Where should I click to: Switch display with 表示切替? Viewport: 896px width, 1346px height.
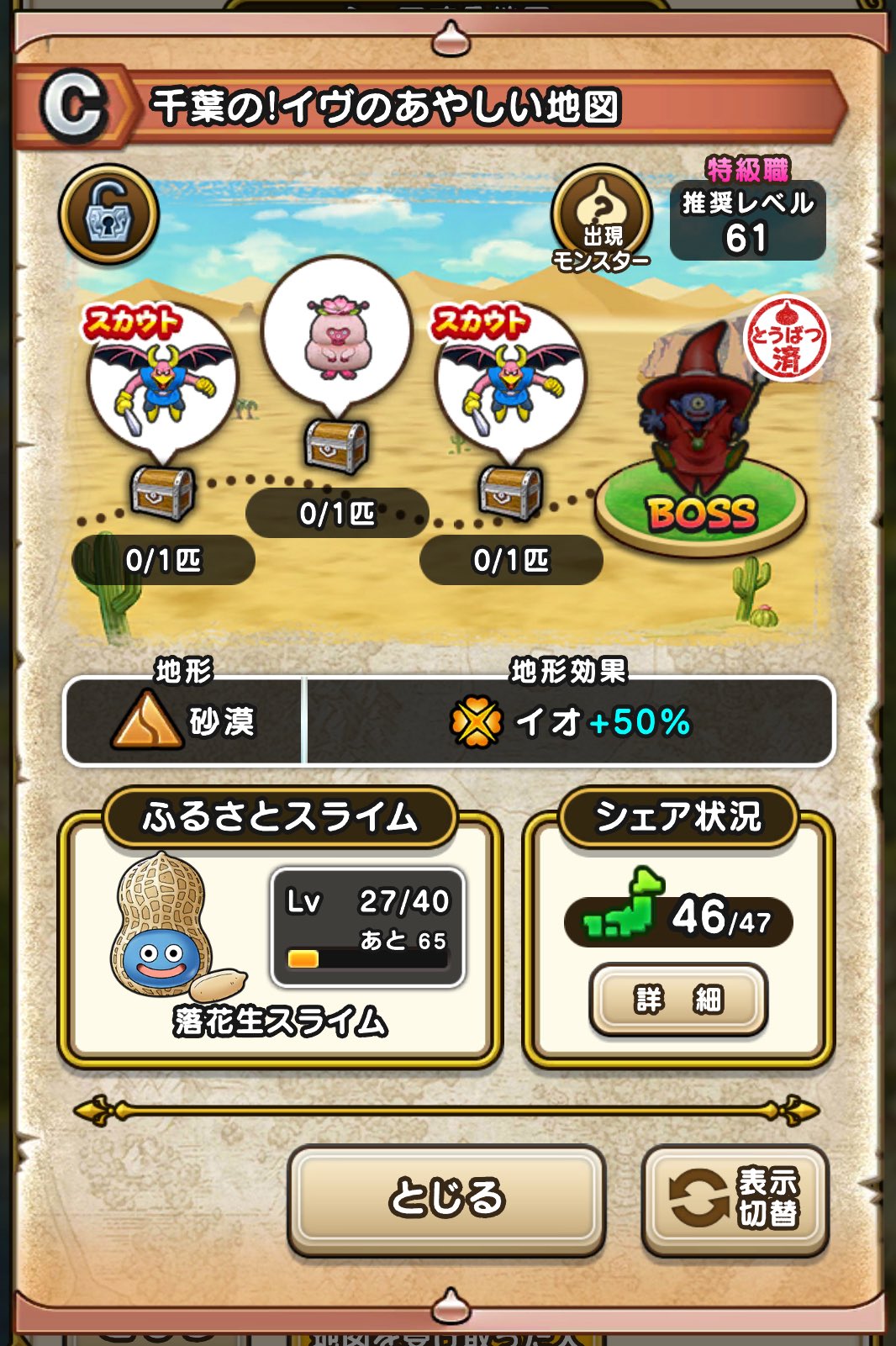click(x=735, y=1200)
